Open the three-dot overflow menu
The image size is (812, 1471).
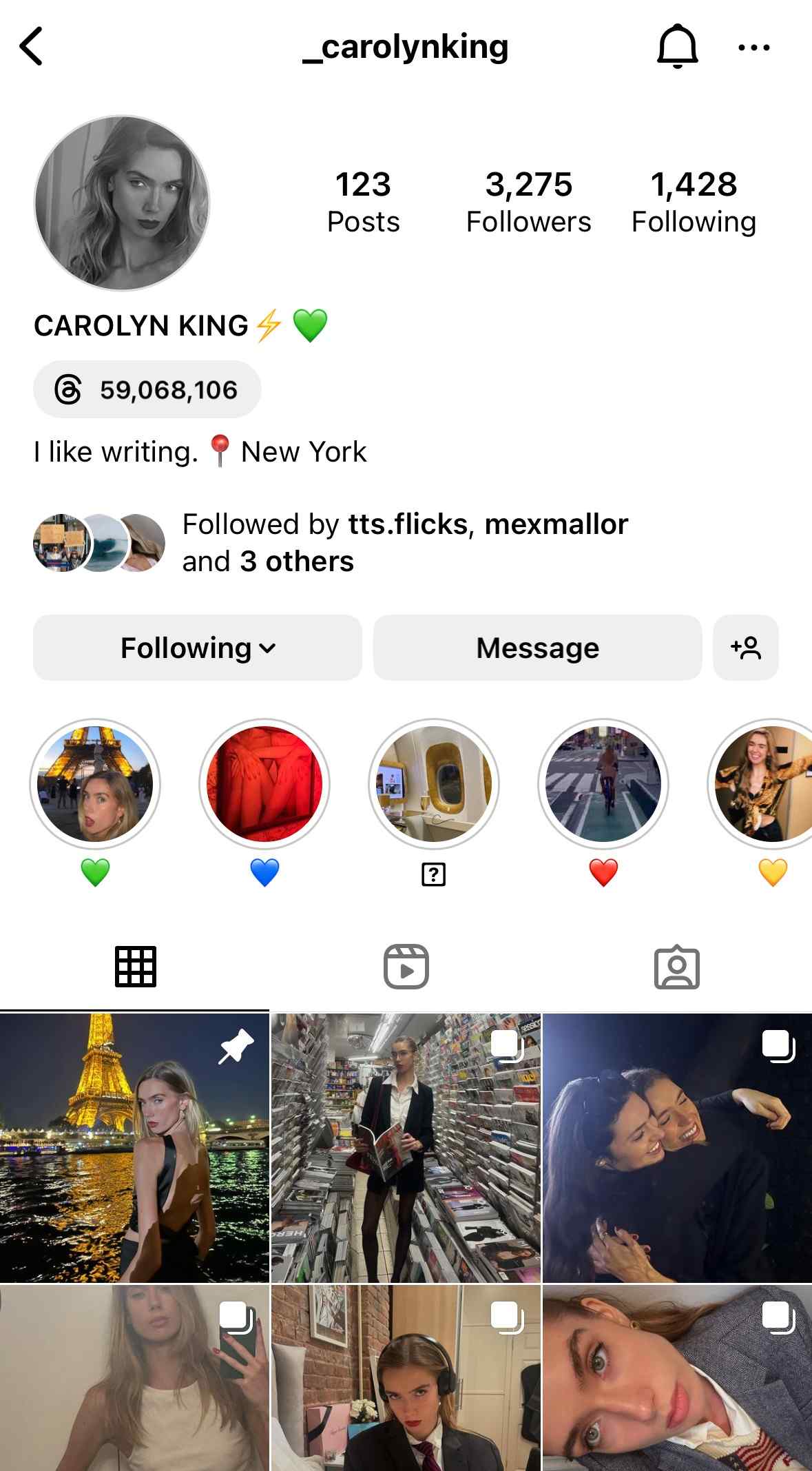pyautogui.click(x=753, y=48)
